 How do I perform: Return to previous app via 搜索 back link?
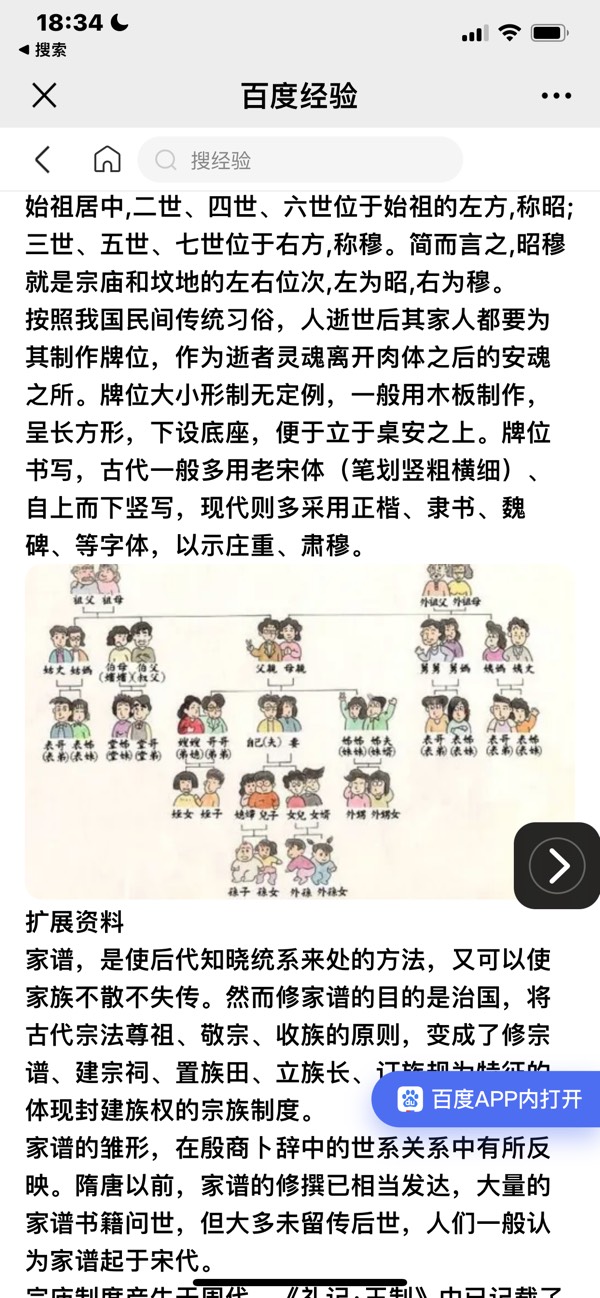point(42,49)
